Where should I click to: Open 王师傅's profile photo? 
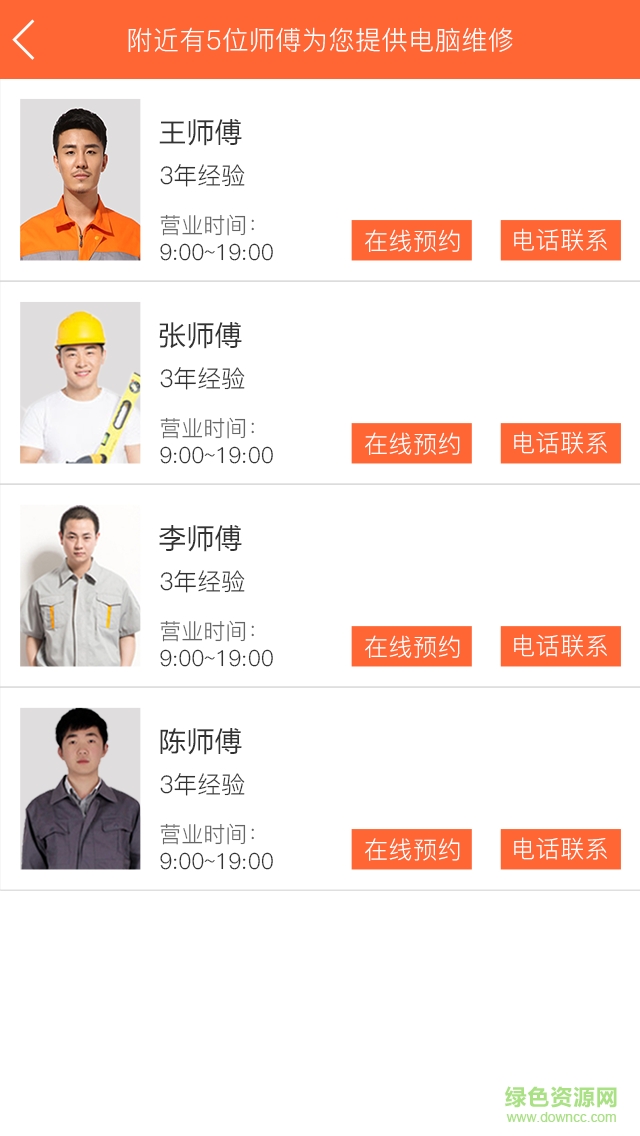click(80, 180)
